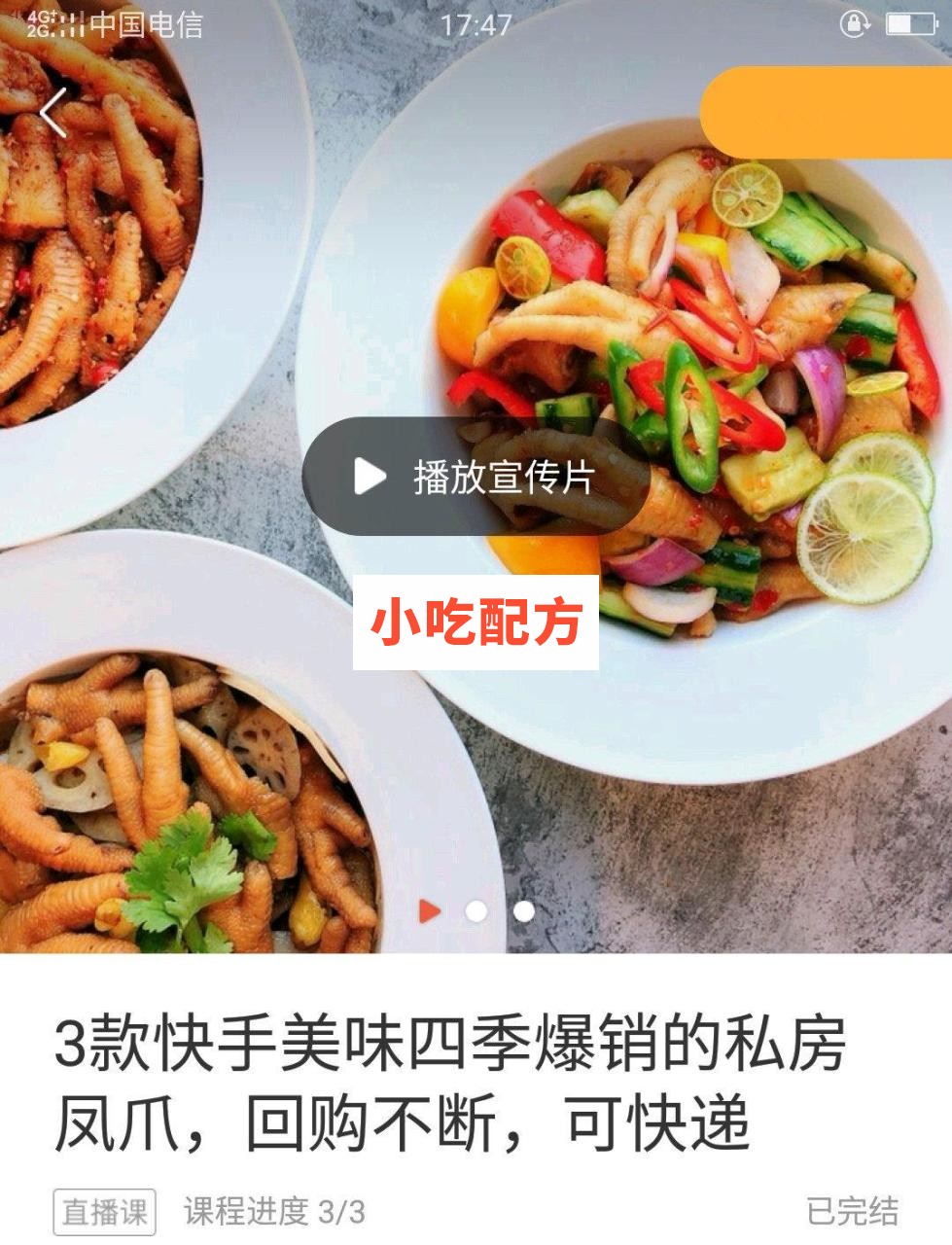This screenshot has height=1245, width=952.
Task: Tap the 播放宣传片 playback button
Action: 476,477
